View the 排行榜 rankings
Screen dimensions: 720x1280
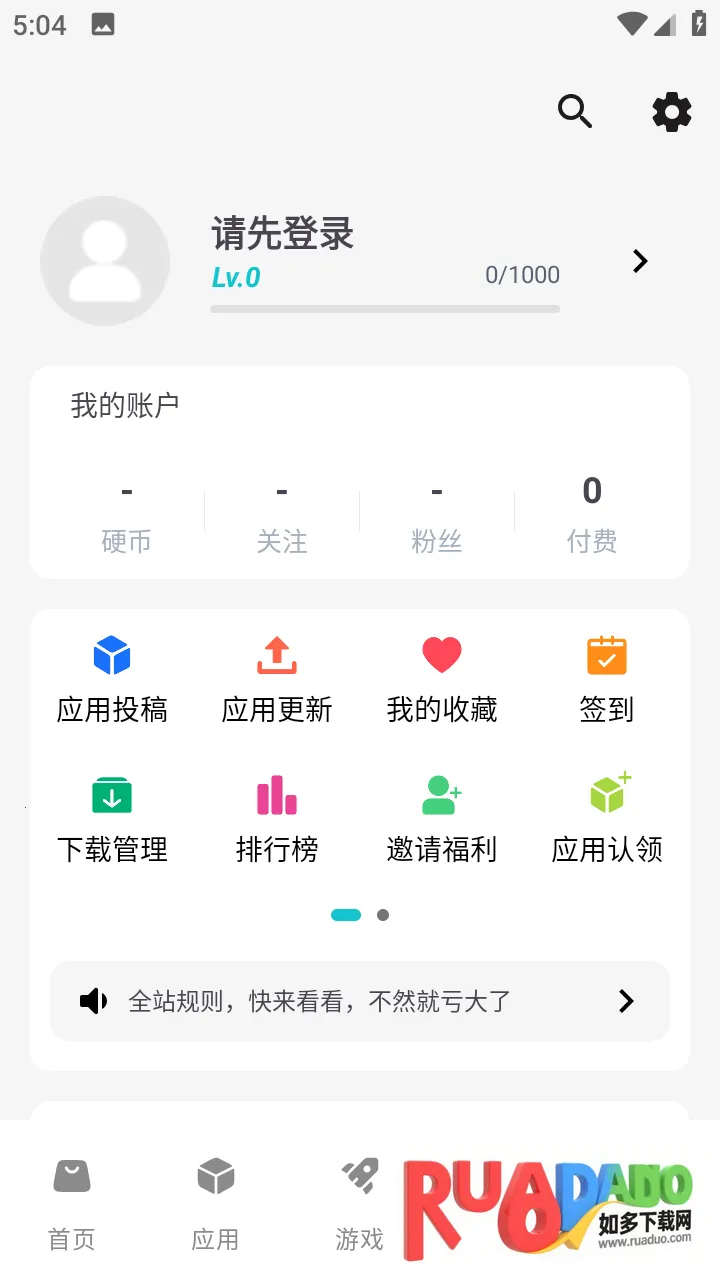[x=277, y=820]
